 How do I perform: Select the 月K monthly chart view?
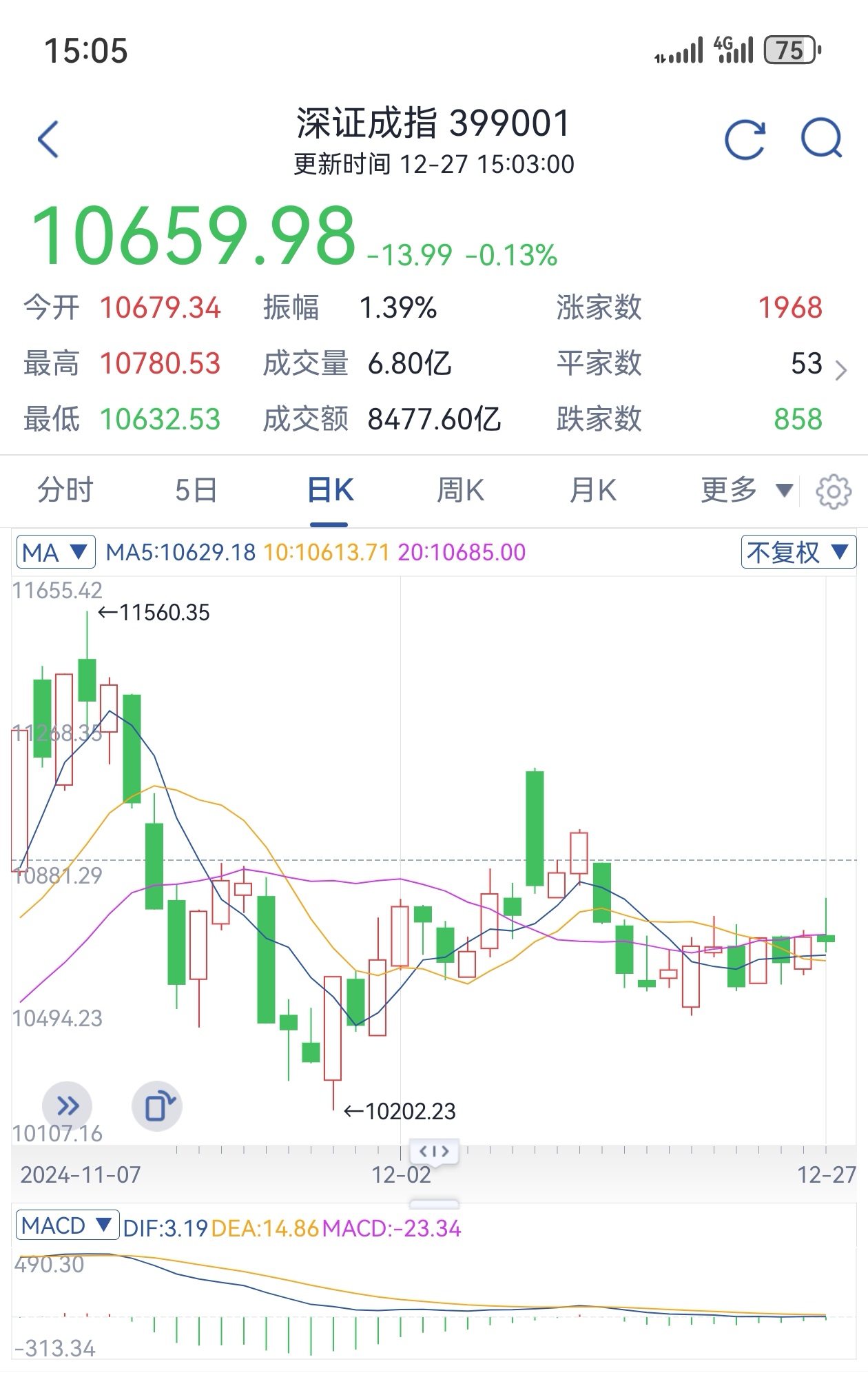(594, 491)
